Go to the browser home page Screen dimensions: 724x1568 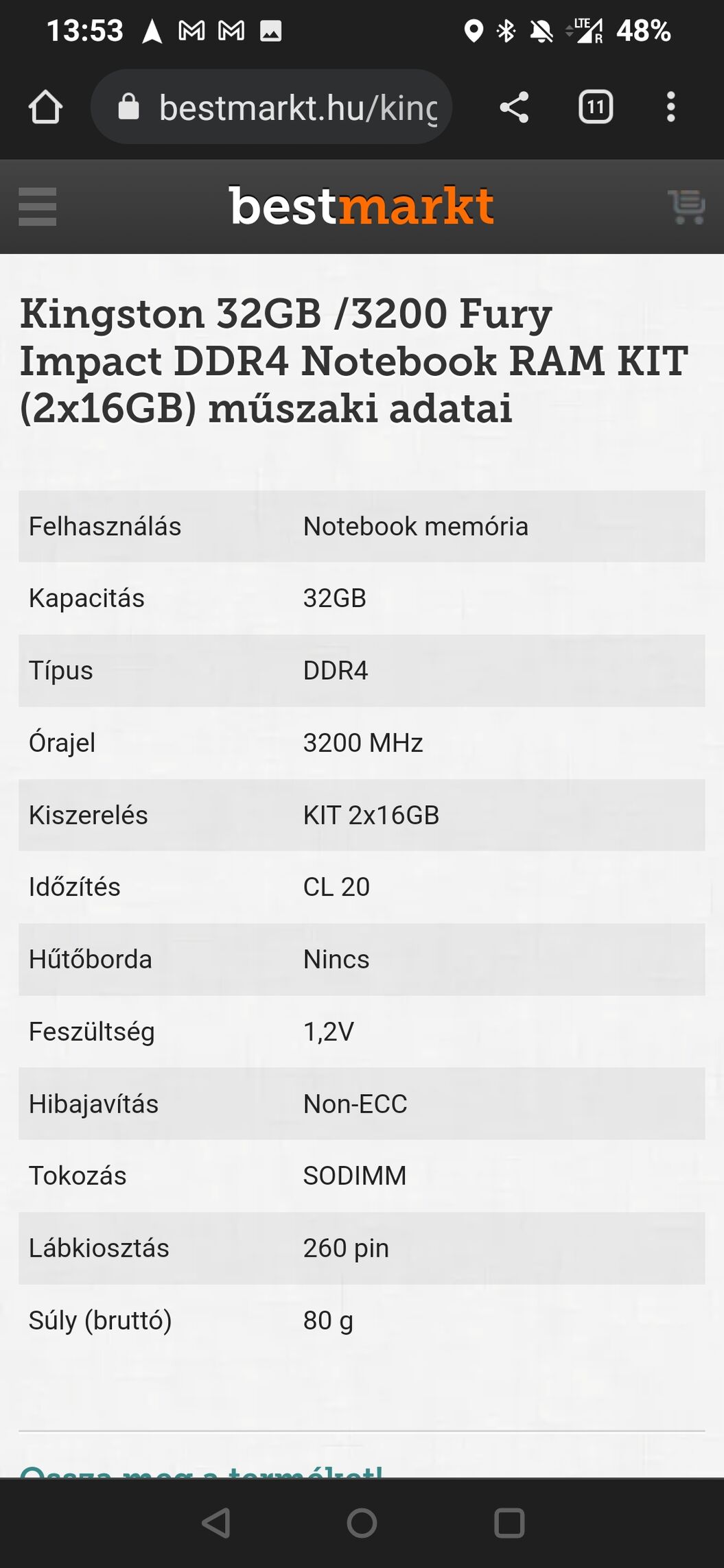[45, 108]
